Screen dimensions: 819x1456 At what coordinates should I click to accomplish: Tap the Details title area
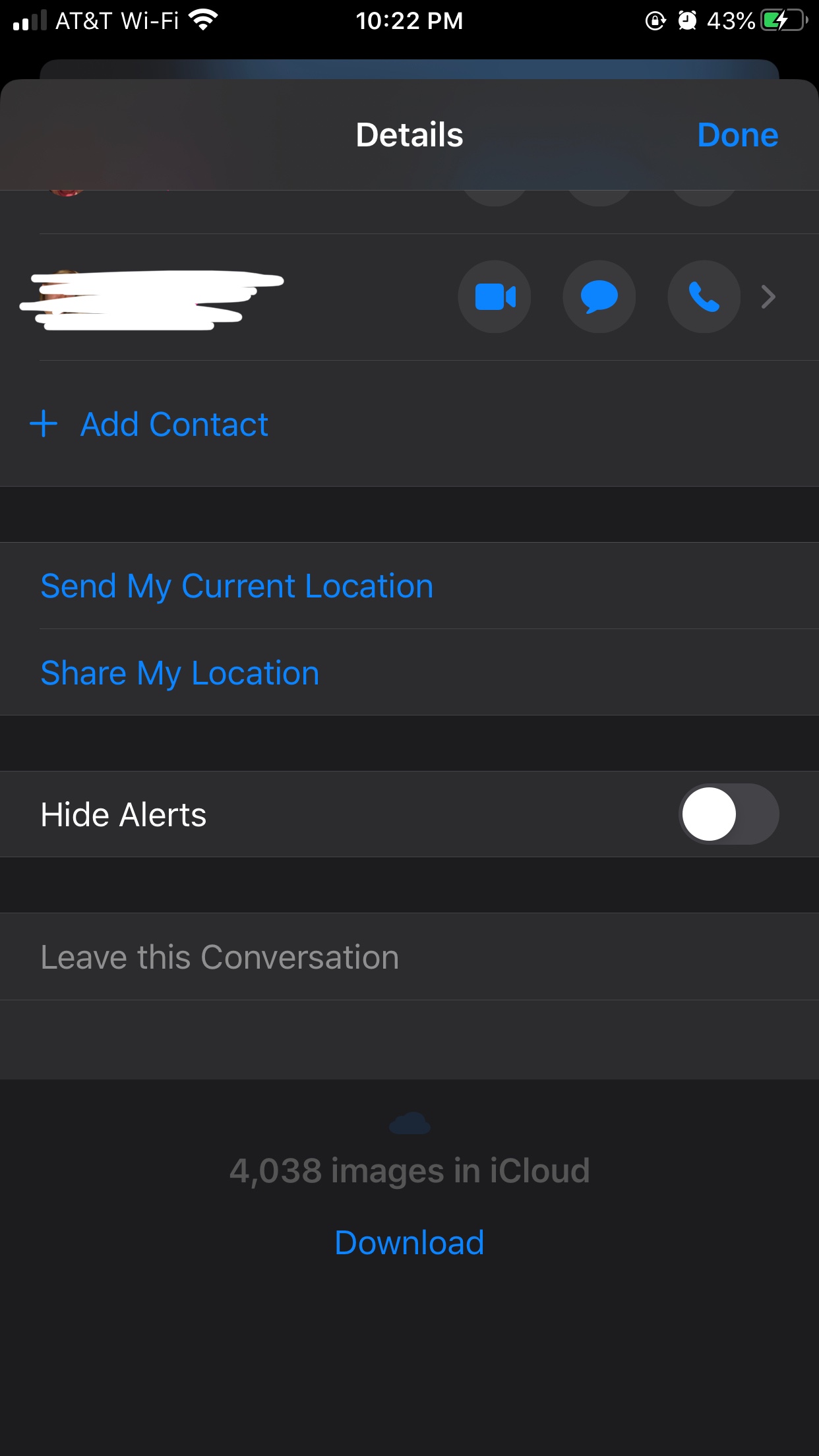(409, 135)
